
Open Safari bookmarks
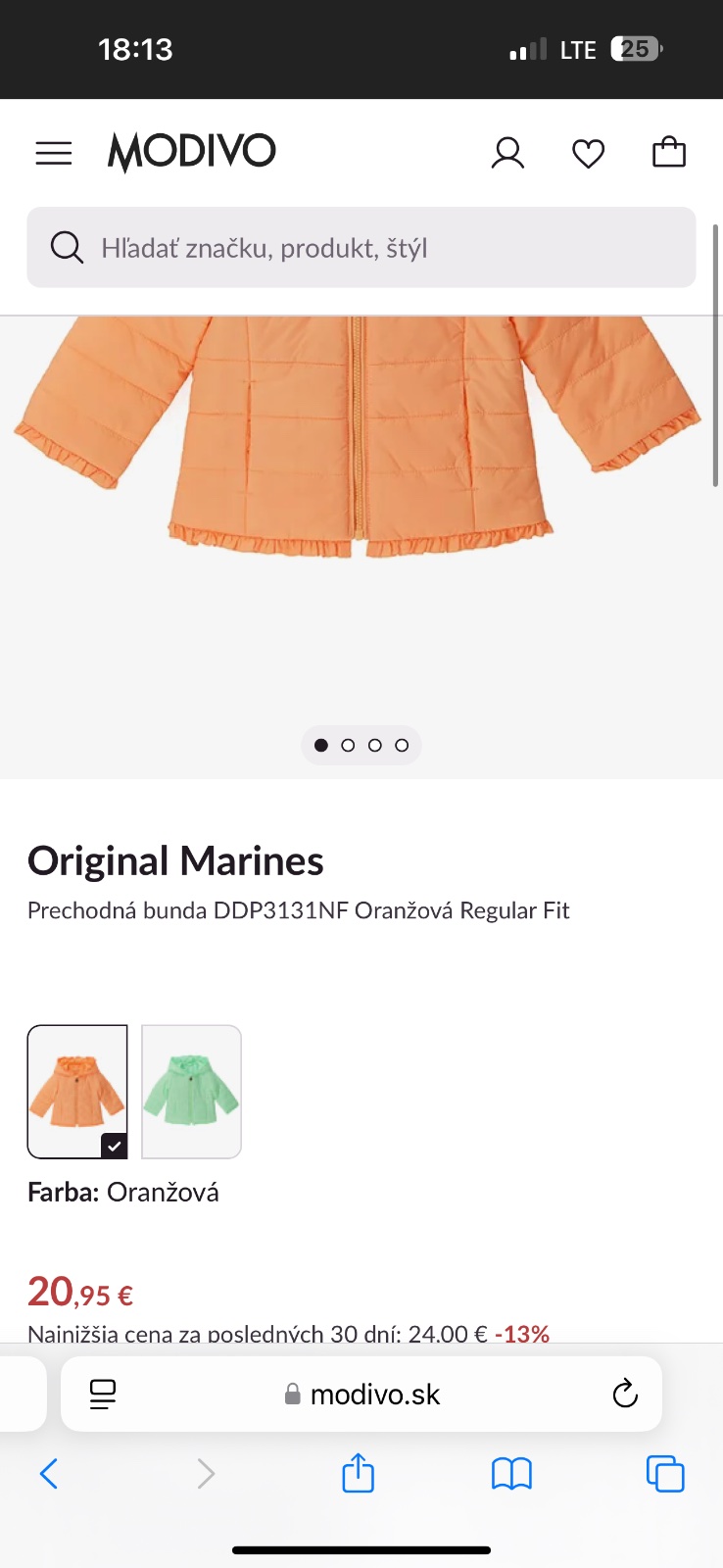click(x=511, y=1473)
